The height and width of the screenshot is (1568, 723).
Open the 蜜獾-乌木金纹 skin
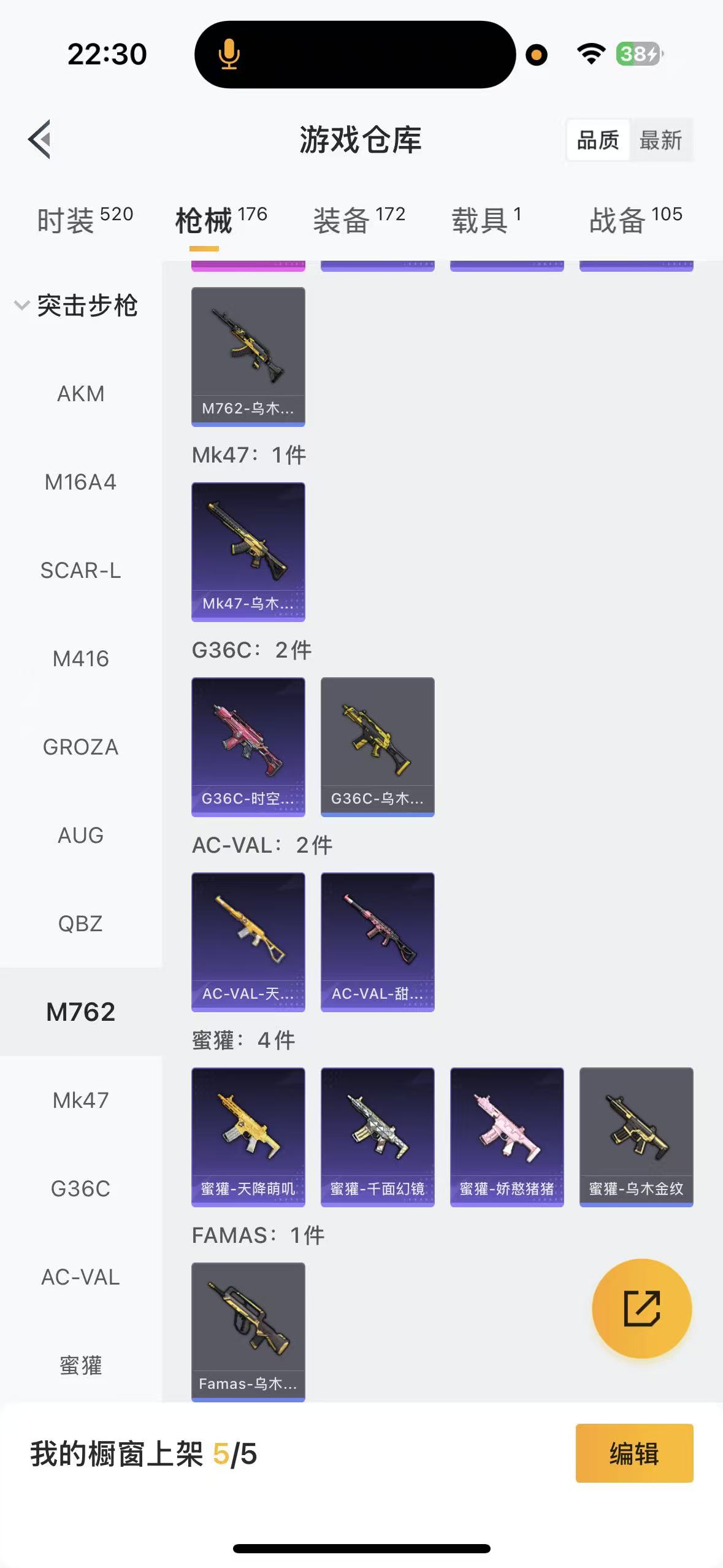637,1137
